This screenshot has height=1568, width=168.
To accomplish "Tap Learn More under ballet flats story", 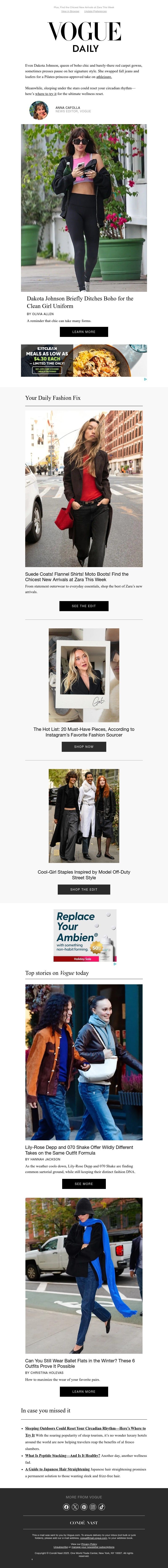I will tap(84, 1391).
